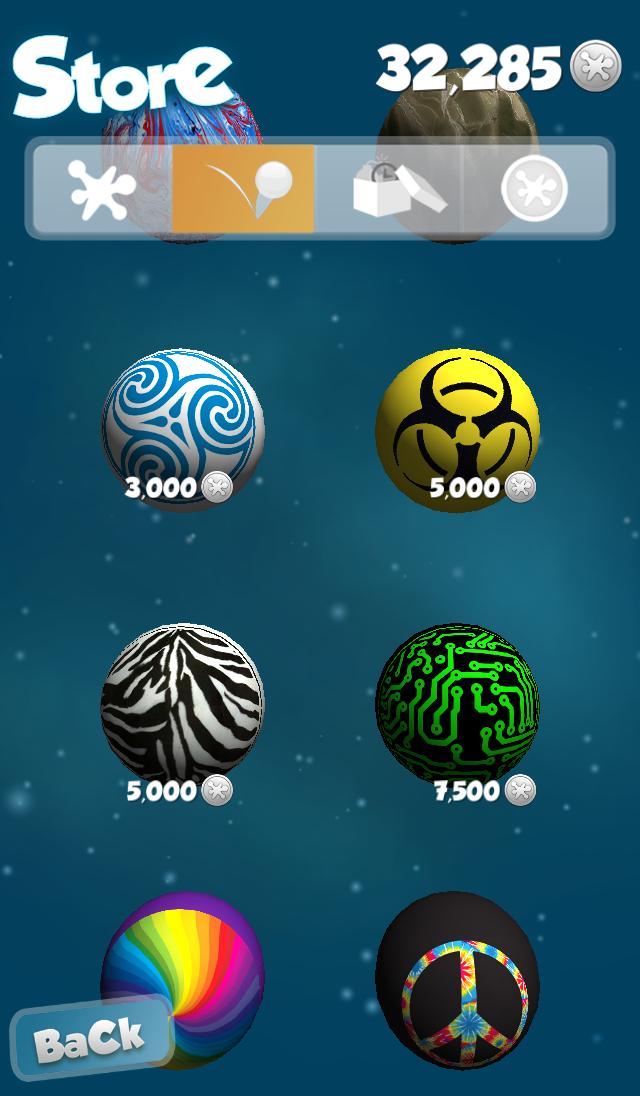The height and width of the screenshot is (1096, 640).
Task: Tap the Back button
Action: (90, 1040)
